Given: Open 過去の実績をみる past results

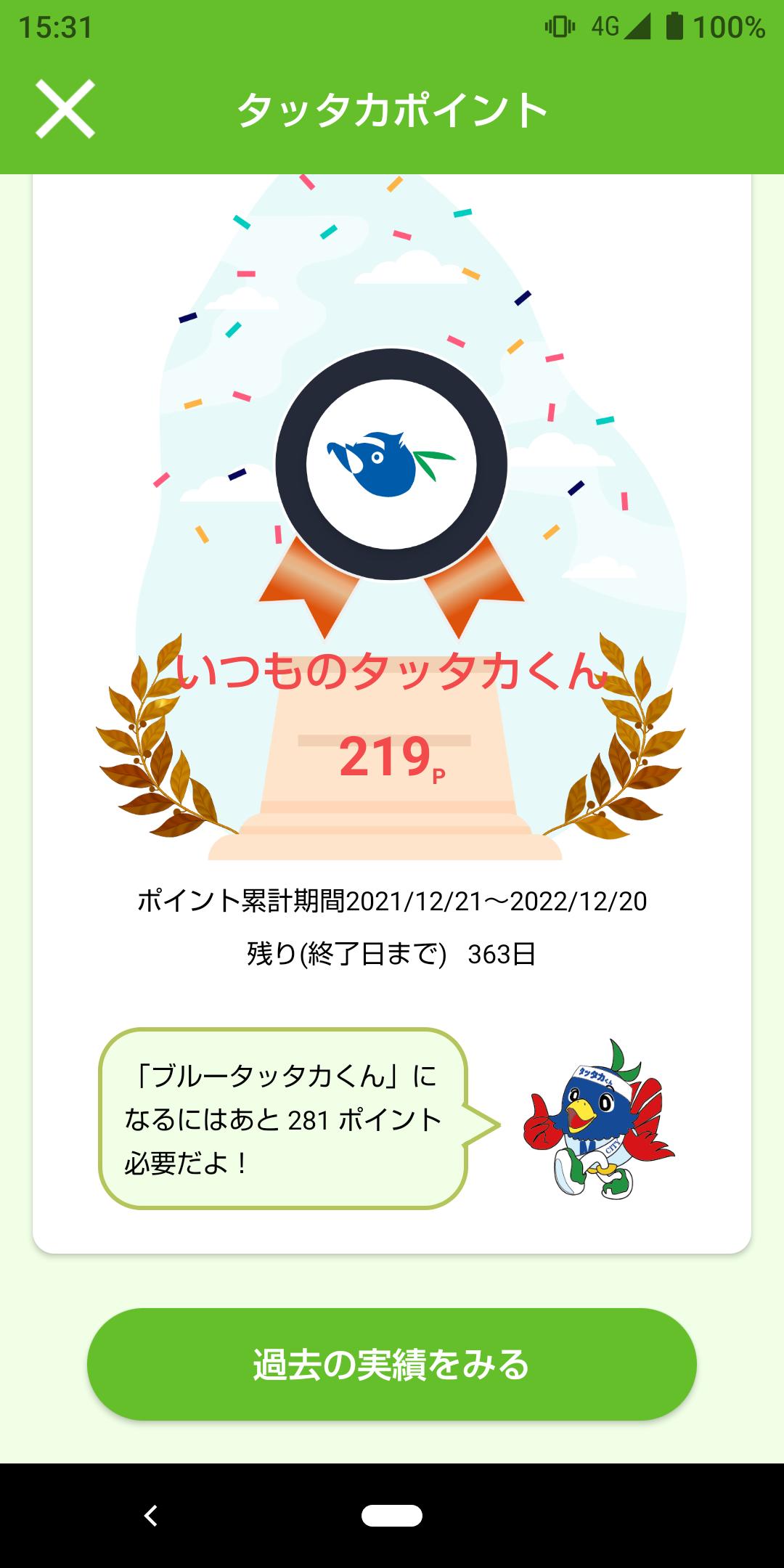Looking at the screenshot, I should click(x=392, y=1364).
